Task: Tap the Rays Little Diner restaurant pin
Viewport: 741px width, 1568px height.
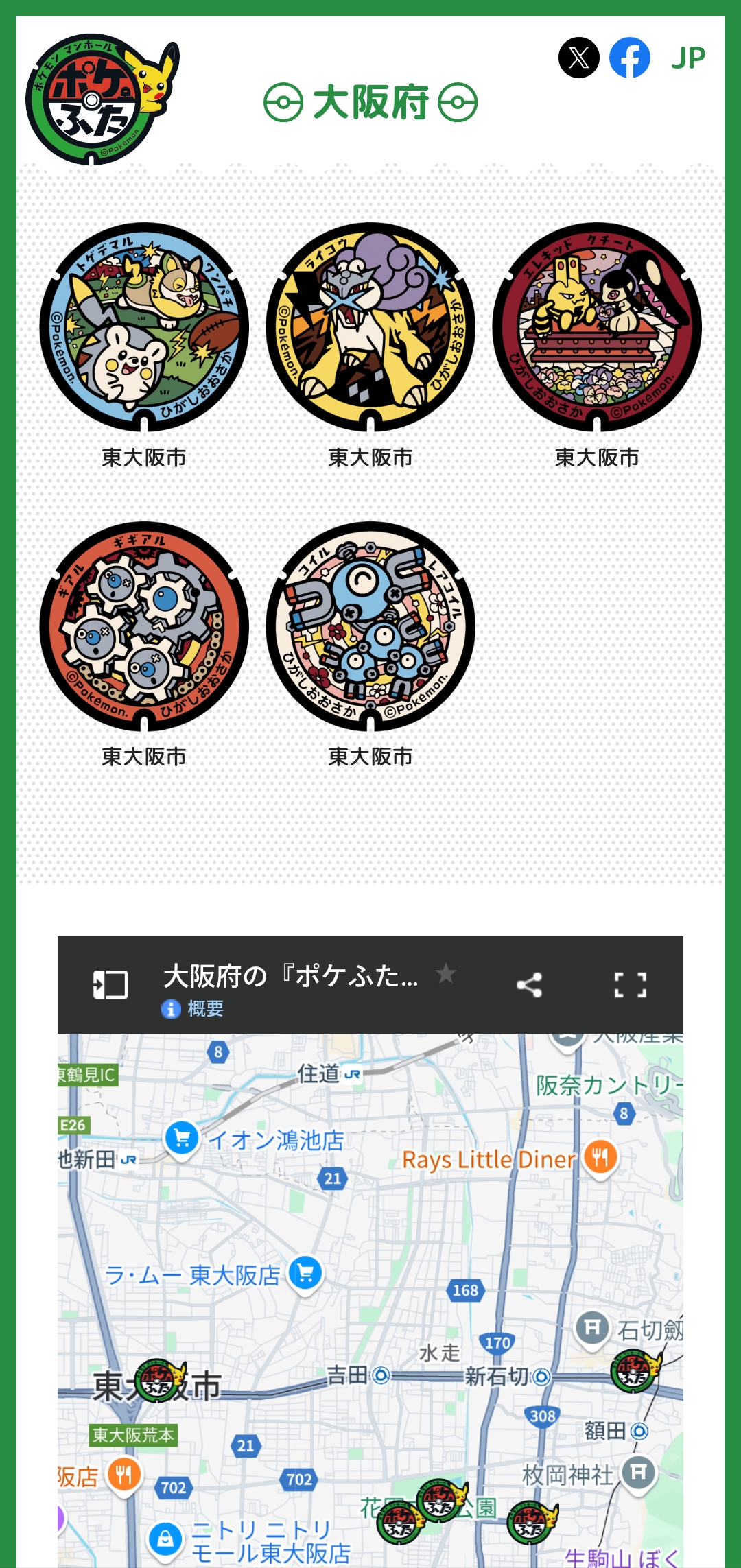Action: tap(600, 1158)
